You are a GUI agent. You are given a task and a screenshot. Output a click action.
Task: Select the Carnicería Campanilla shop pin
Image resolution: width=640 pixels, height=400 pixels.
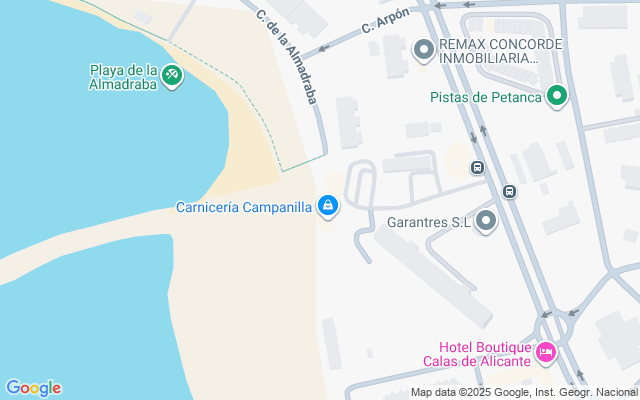pos(327,207)
